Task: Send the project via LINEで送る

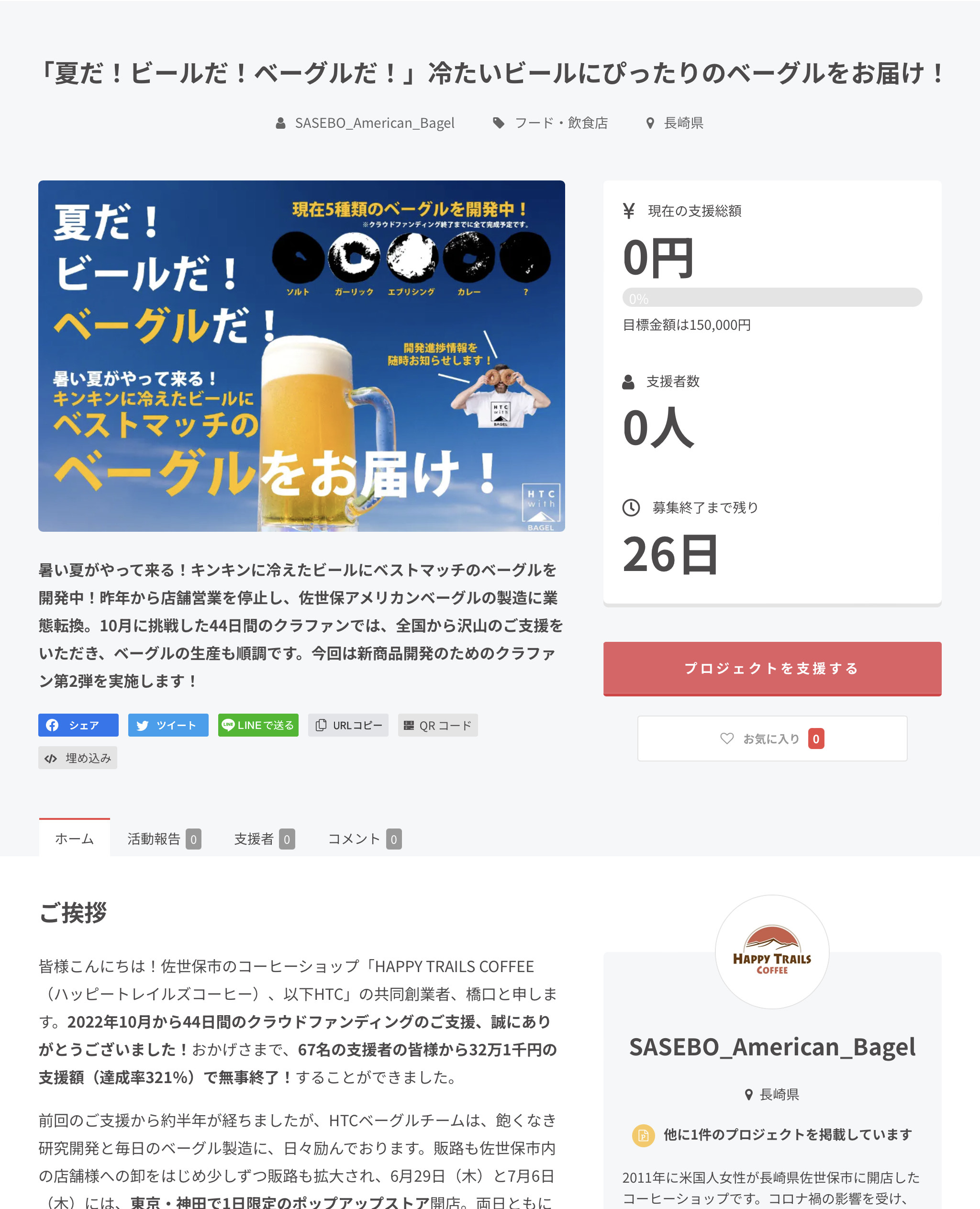Action: [x=258, y=725]
